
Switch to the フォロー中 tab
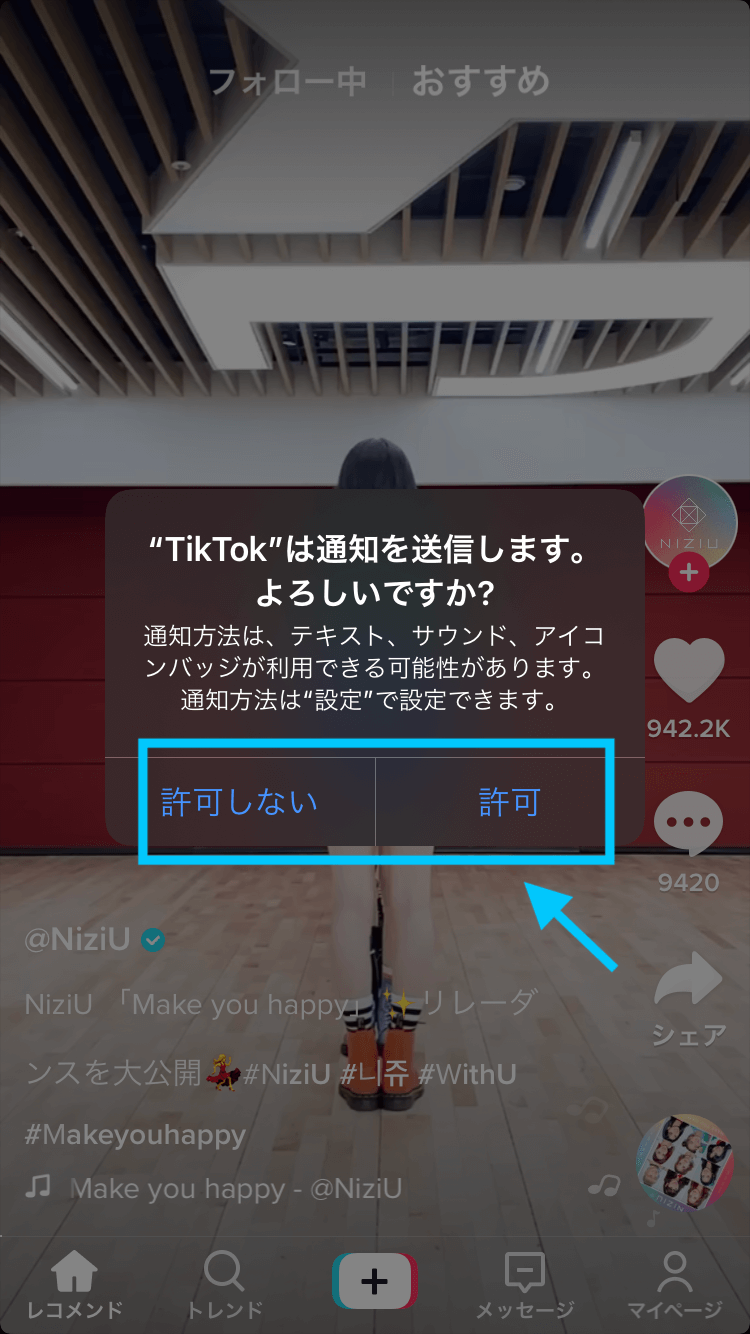click(288, 82)
